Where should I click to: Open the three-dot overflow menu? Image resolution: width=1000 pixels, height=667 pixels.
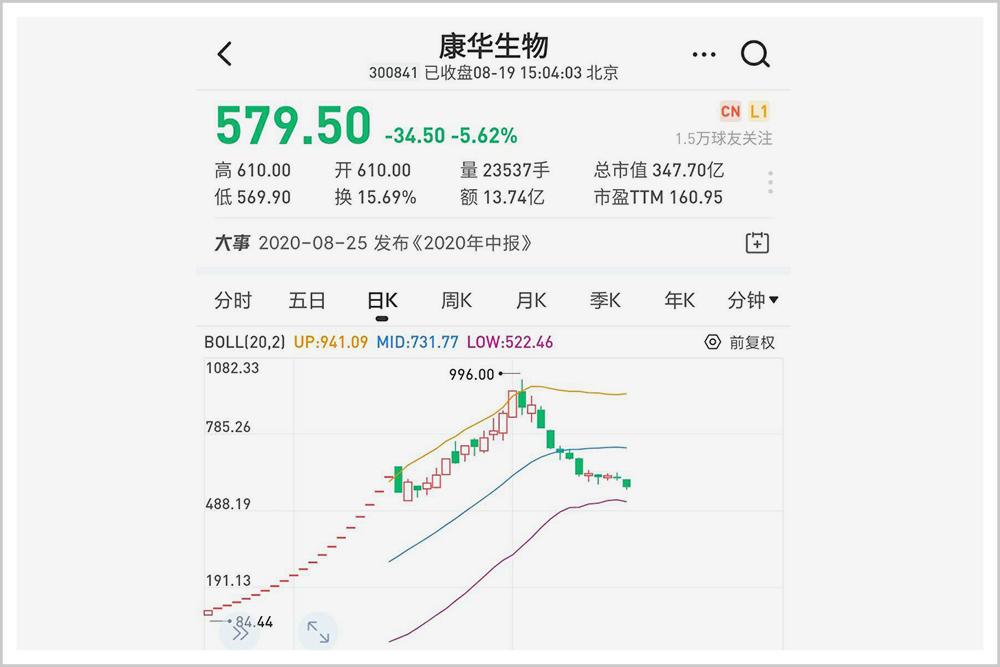tap(704, 54)
